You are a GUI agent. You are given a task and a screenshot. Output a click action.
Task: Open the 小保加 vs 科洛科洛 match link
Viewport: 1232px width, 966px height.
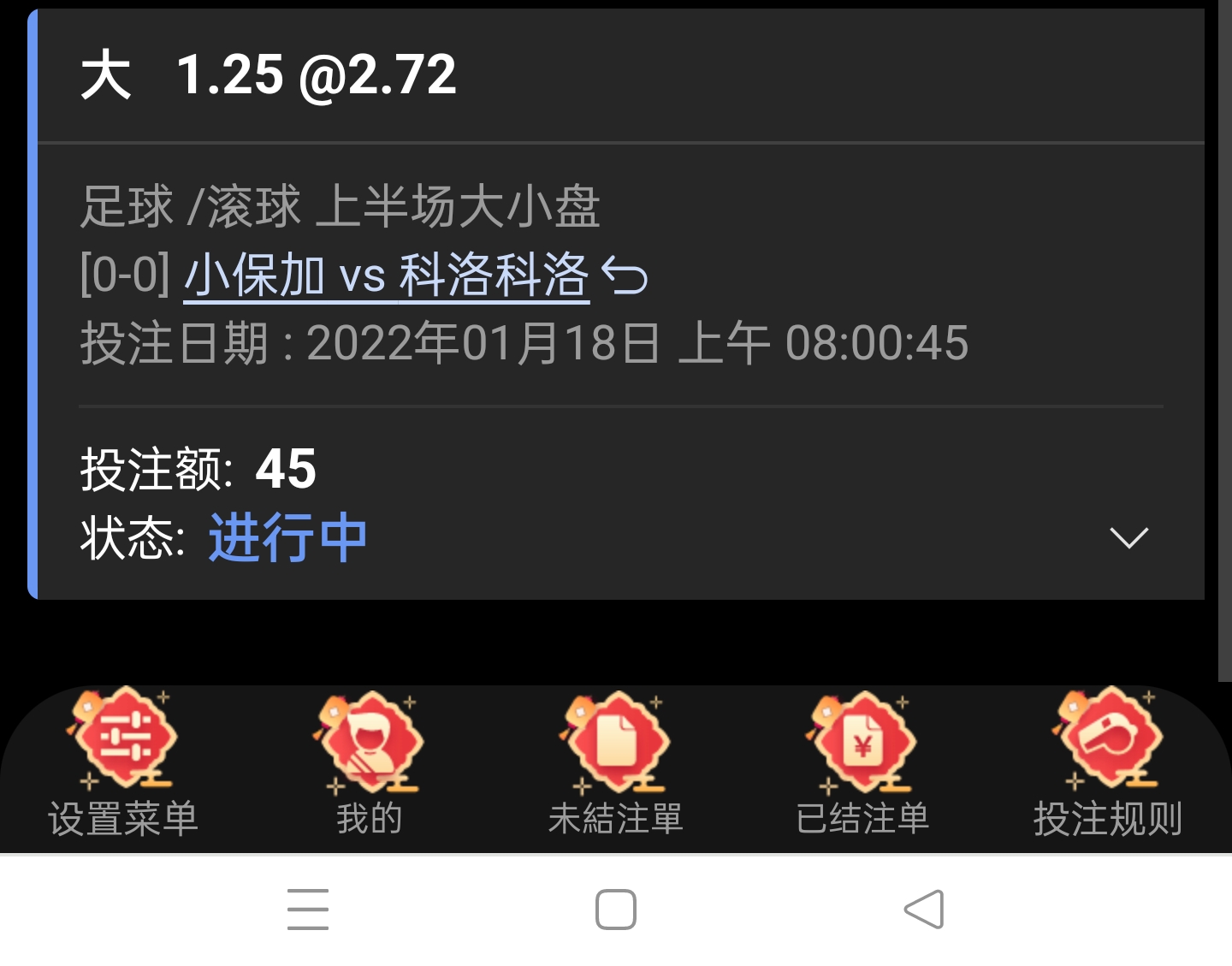coord(387,276)
